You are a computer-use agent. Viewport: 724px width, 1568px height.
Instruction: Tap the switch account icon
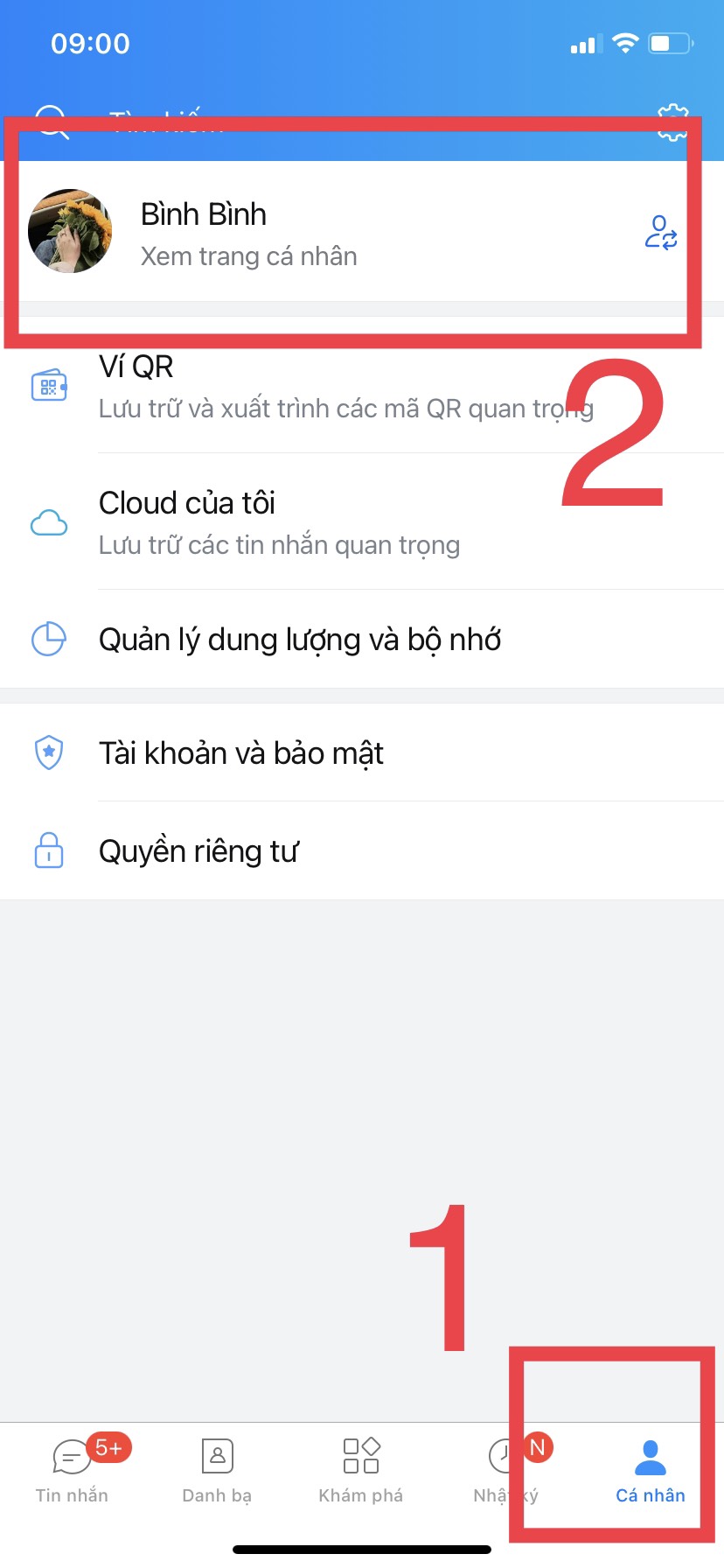(x=661, y=233)
